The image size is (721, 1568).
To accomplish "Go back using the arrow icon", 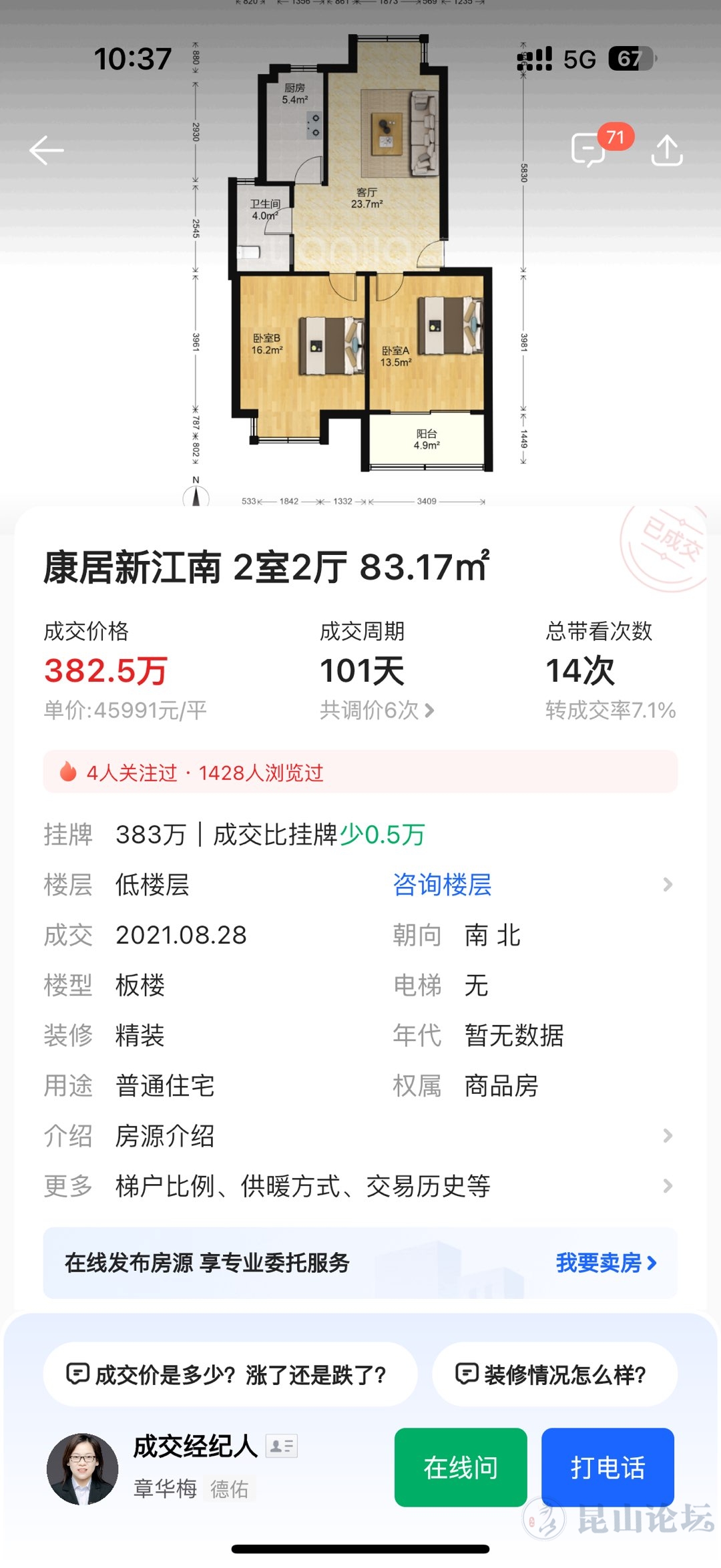I will [47, 150].
